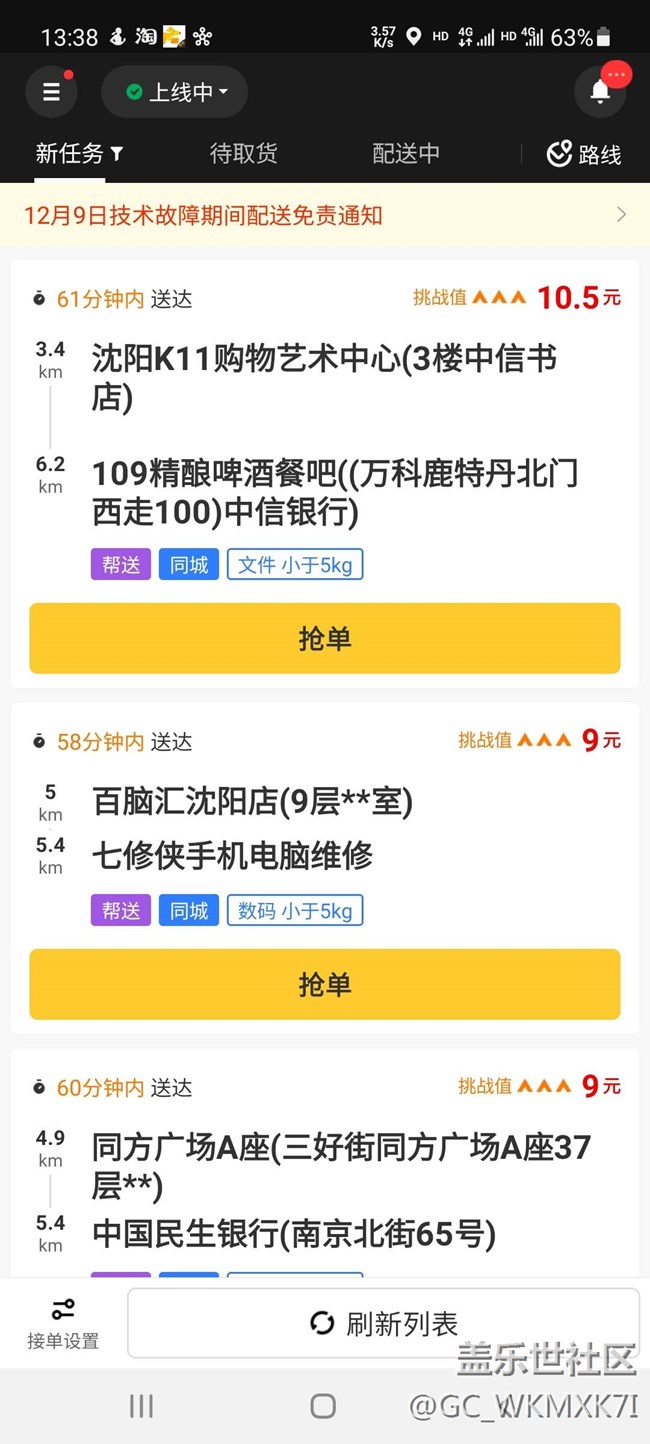Grab the 百脑汇沈阳店 order with 抢单

[325, 984]
